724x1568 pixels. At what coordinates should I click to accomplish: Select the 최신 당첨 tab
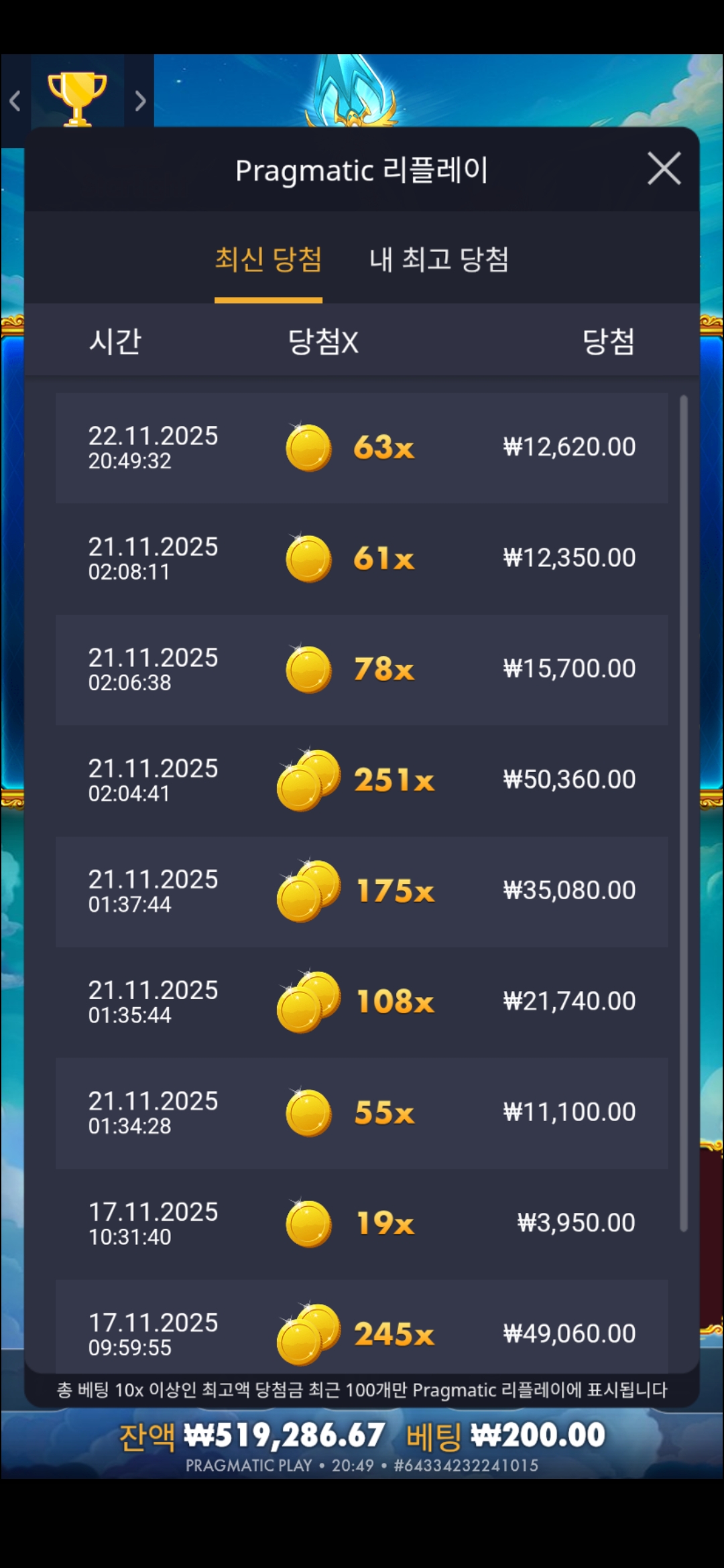pos(268,260)
